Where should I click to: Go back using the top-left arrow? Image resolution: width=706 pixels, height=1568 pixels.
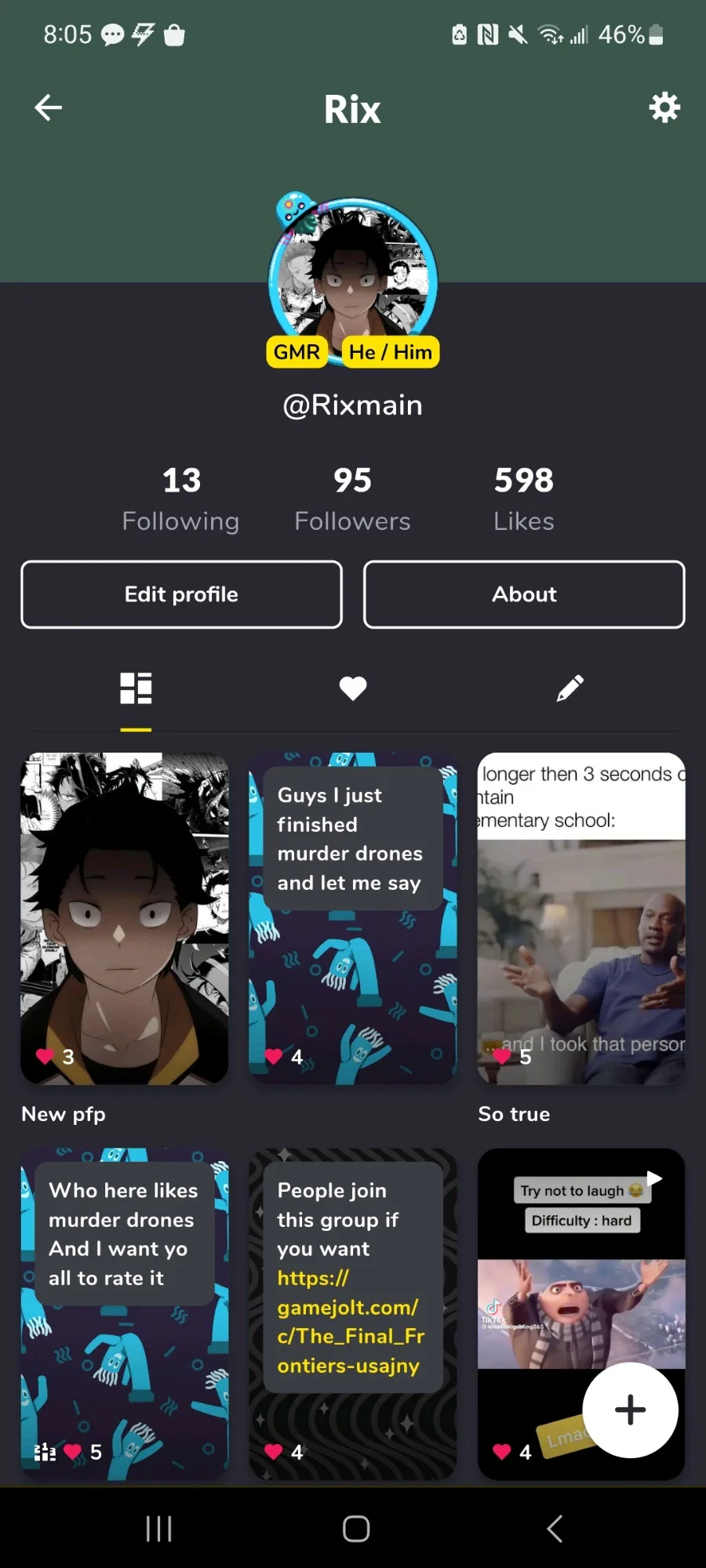49,108
